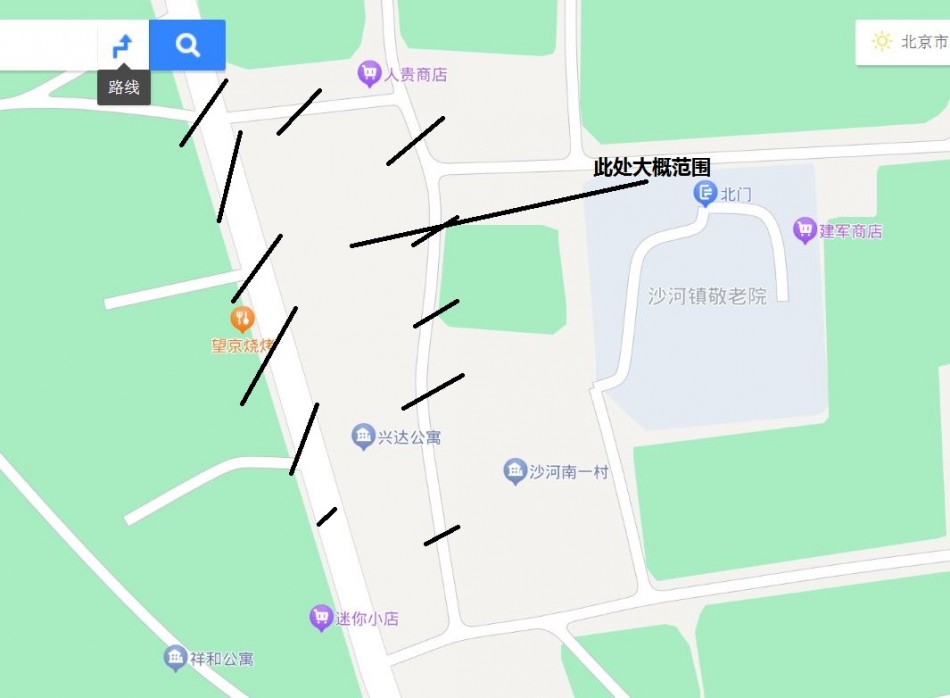The width and height of the screenshot is (950, 698).
Task: Select the 建军商店 shop marker
Action: [805, 231]
